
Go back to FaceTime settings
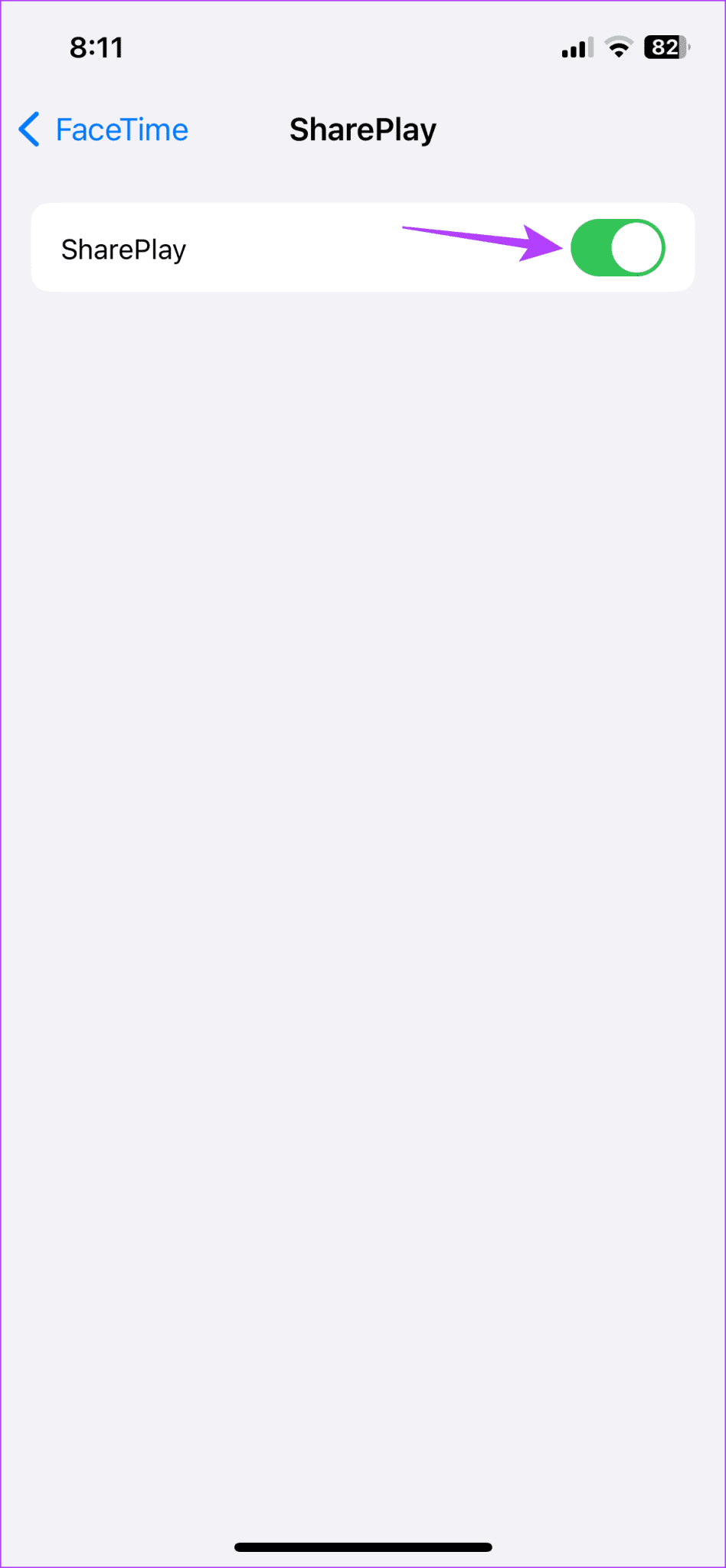point(104,129)
